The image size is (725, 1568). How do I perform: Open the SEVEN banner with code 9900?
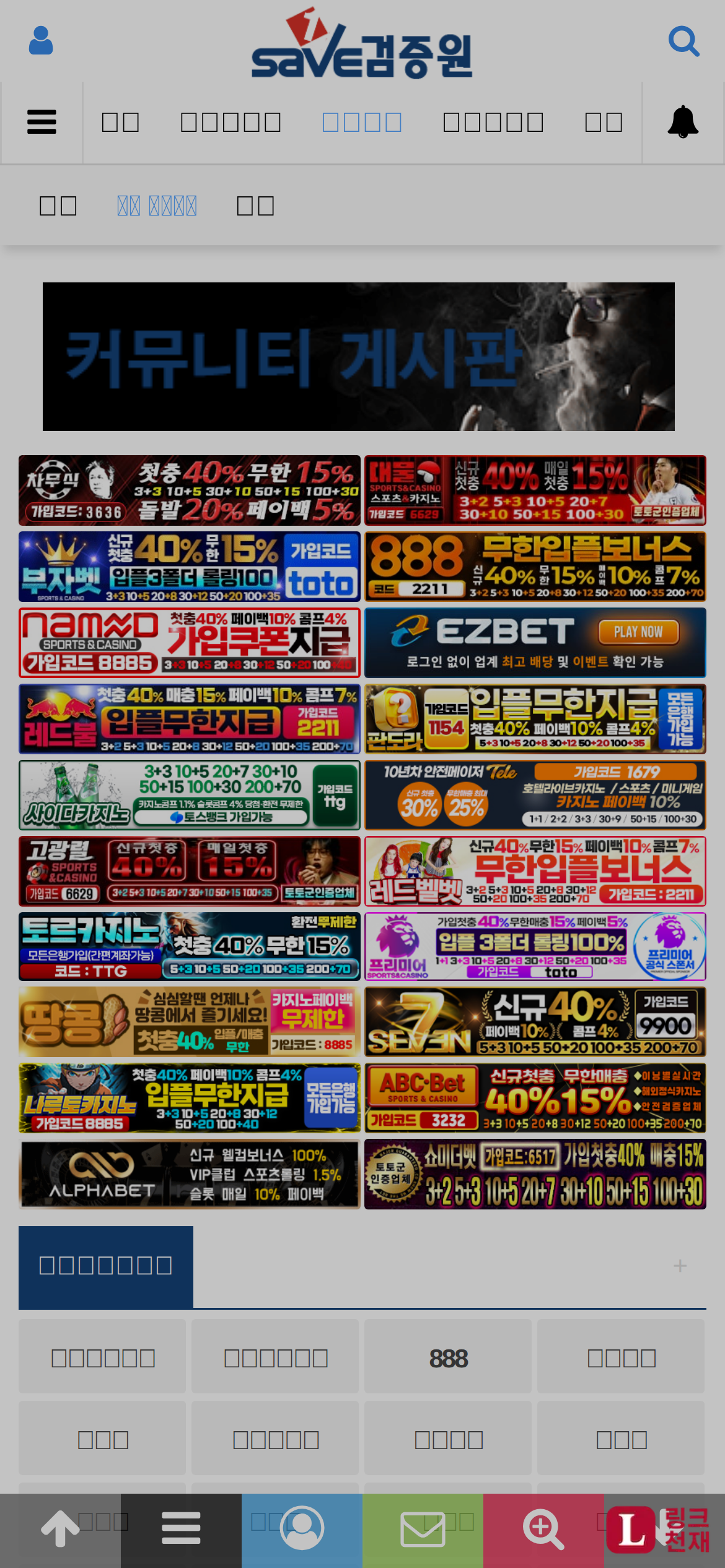(x=535, y=1022)
